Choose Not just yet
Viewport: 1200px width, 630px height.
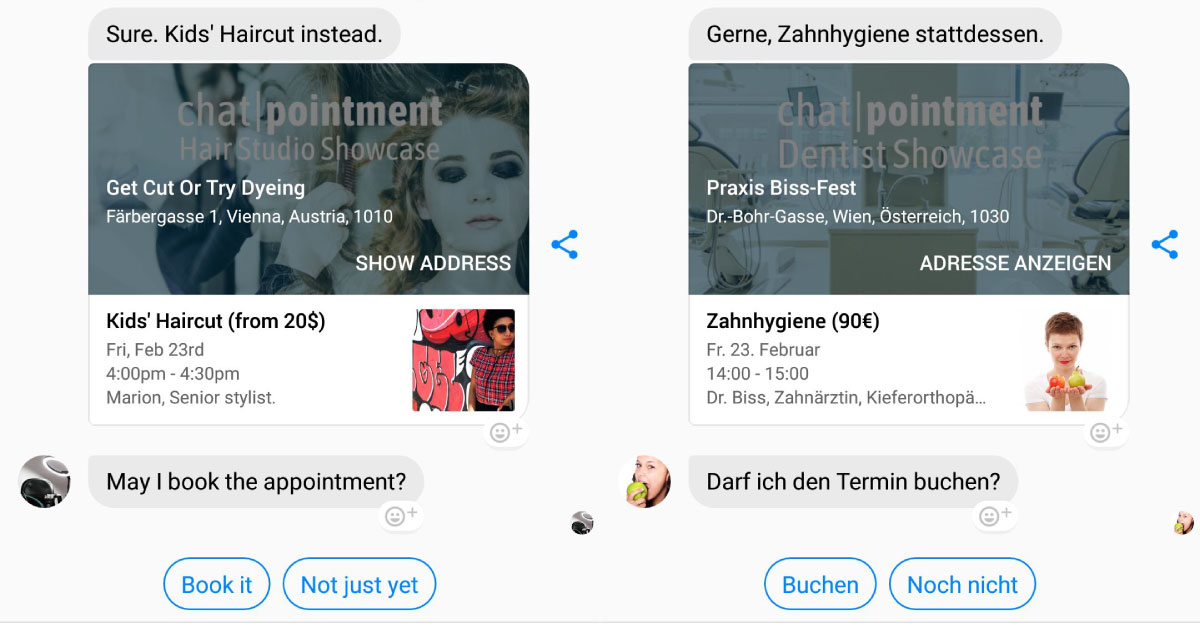[x=359, y=585]
